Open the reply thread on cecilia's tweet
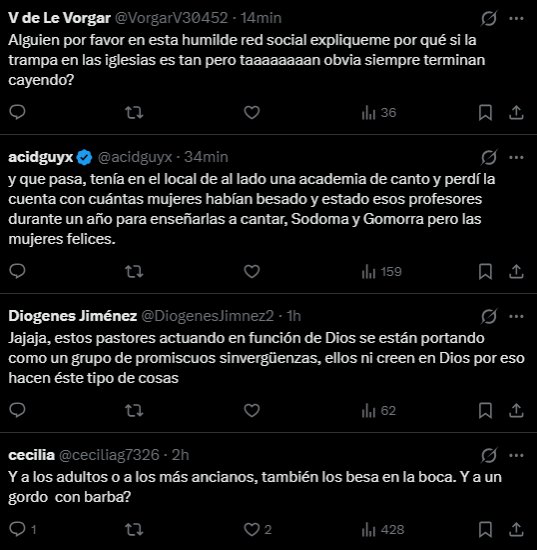 22,529
